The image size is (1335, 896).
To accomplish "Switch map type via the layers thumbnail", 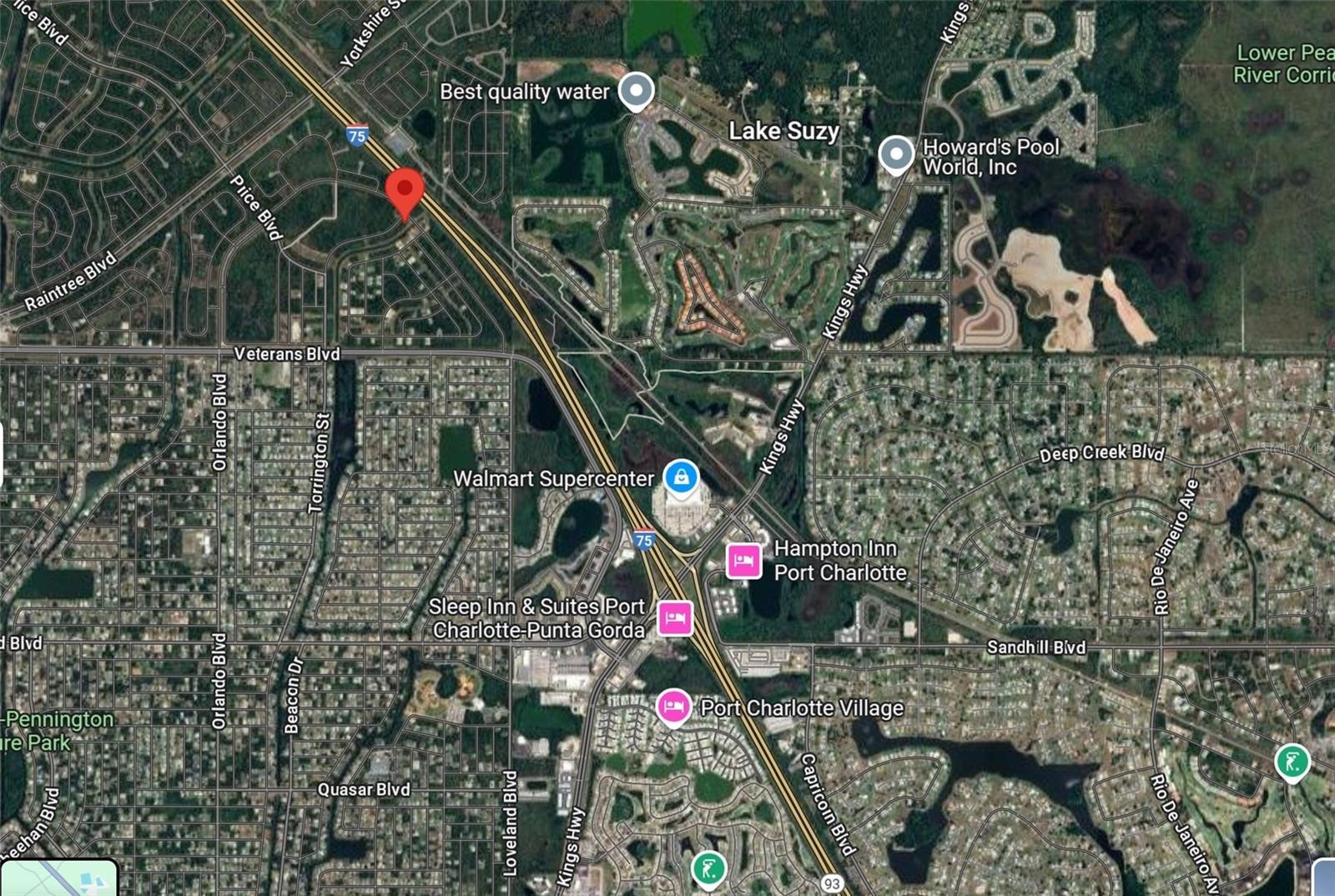I will point(58,878).
